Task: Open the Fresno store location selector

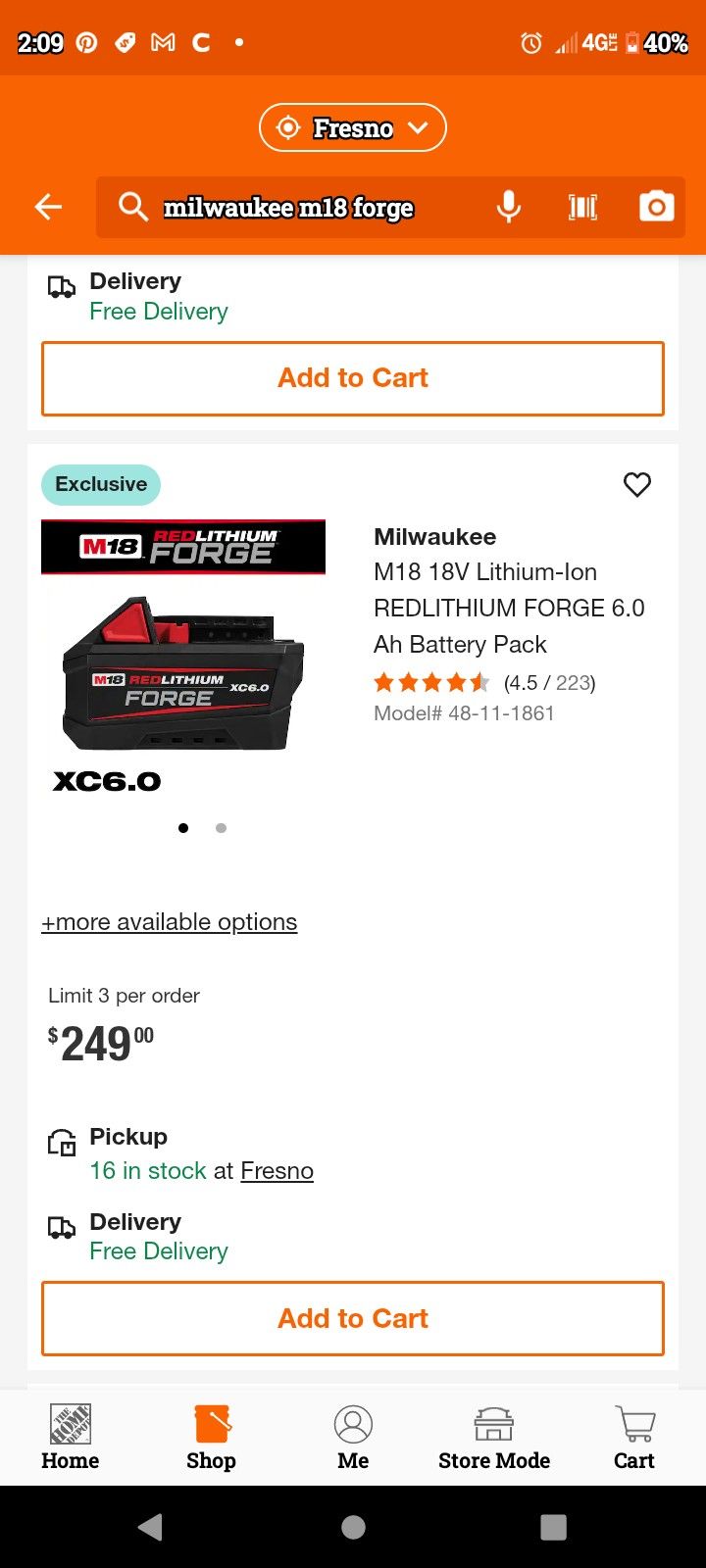Action: (352, 128)
